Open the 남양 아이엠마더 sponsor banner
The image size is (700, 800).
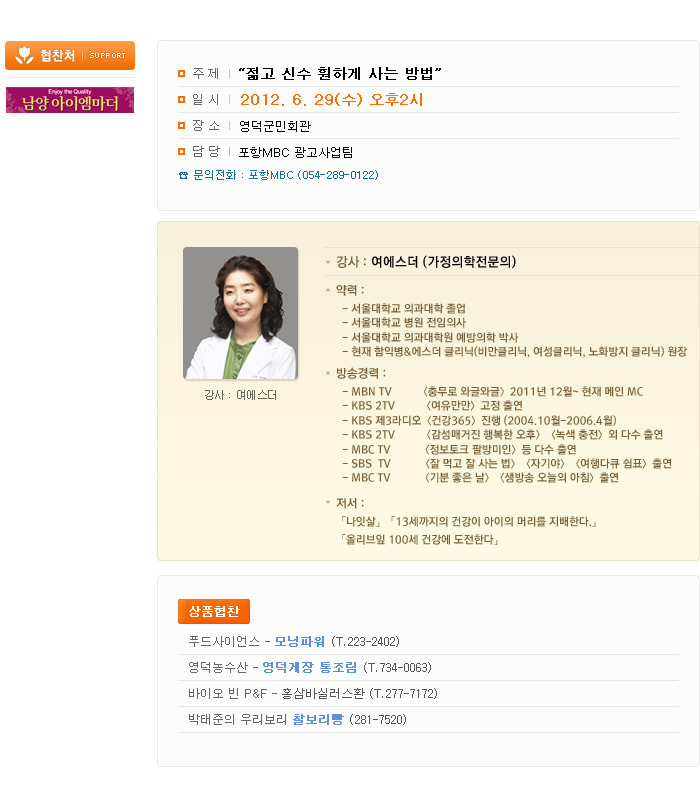(x=70, y=100)
